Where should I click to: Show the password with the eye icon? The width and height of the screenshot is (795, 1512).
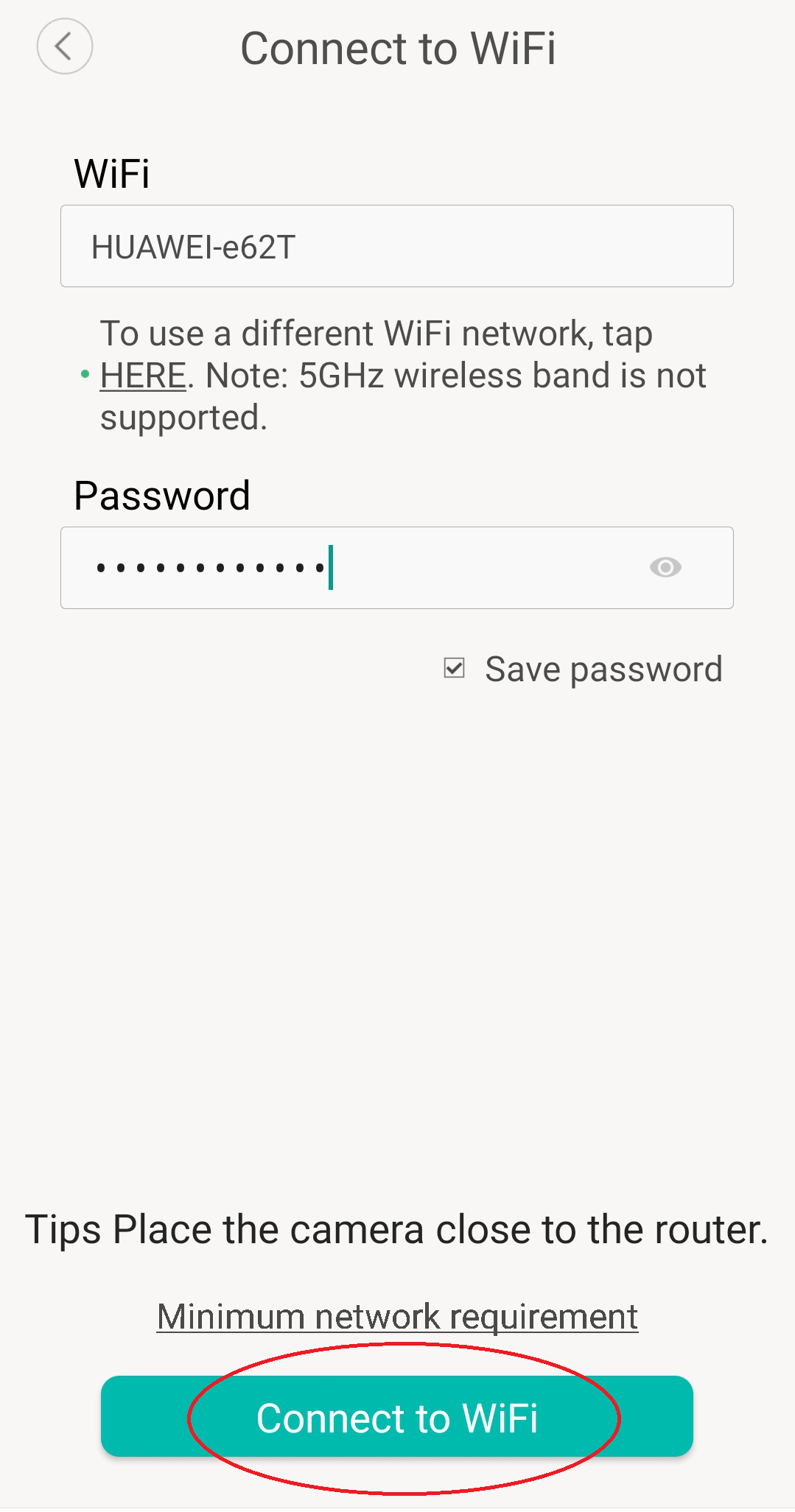(x=665, y=567)
